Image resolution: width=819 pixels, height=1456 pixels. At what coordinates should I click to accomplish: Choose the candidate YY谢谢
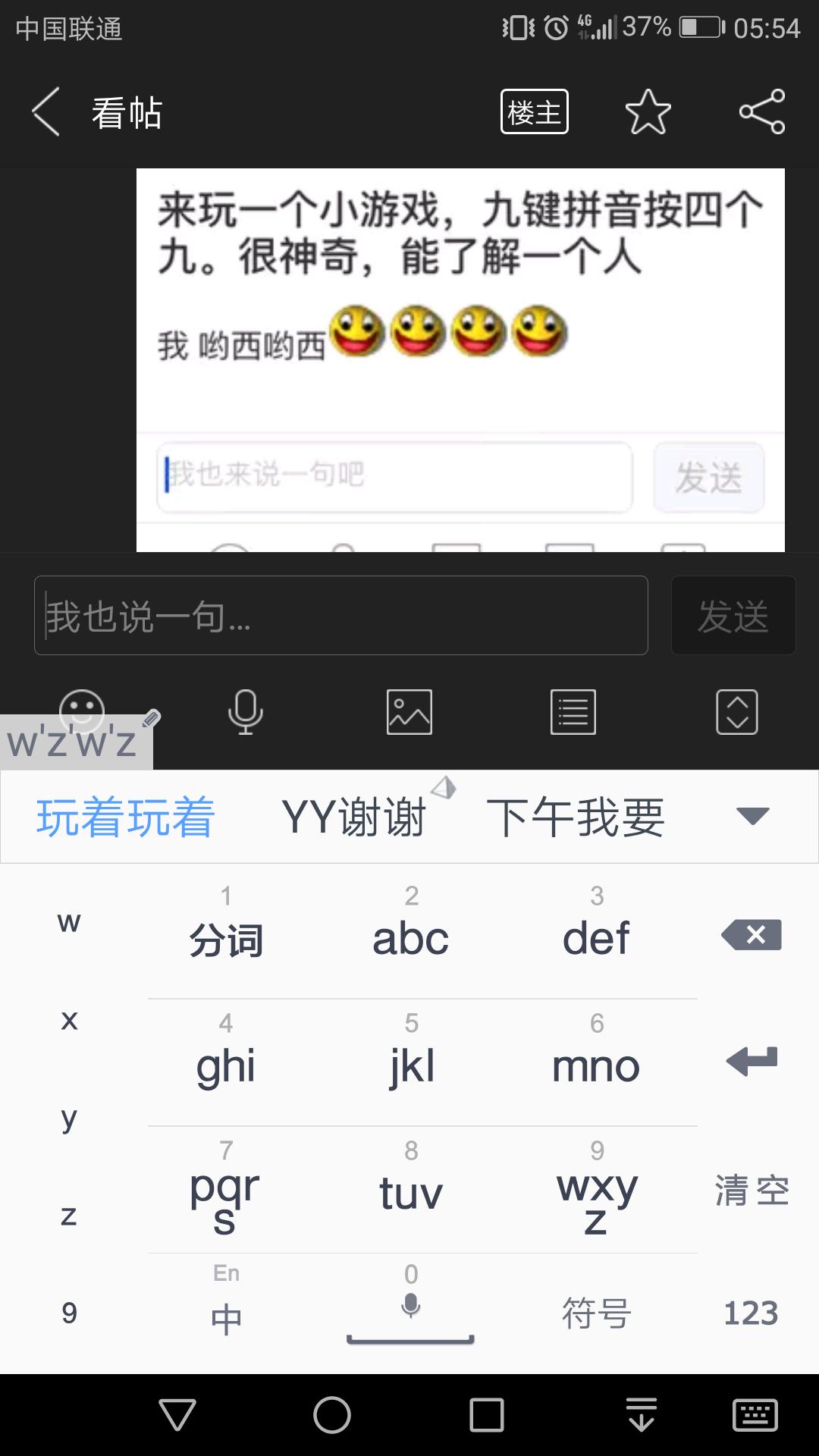(353, 817)
